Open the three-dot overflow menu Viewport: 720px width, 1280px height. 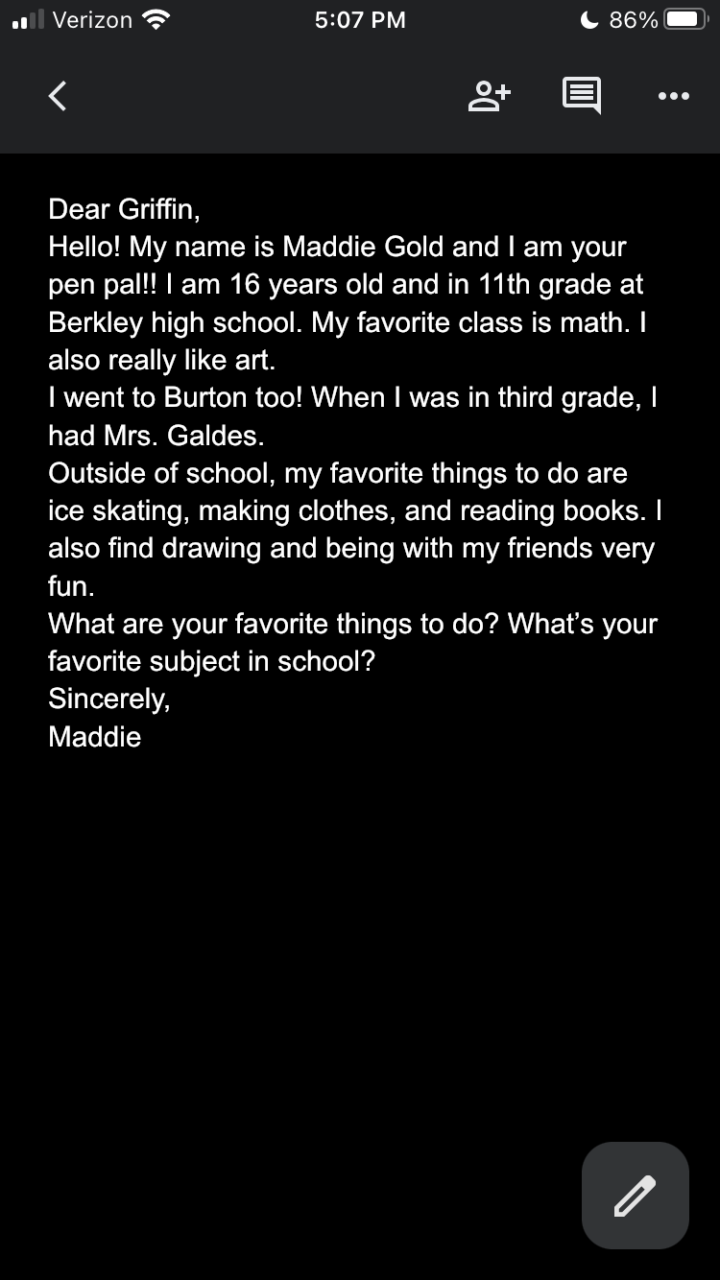673,96
